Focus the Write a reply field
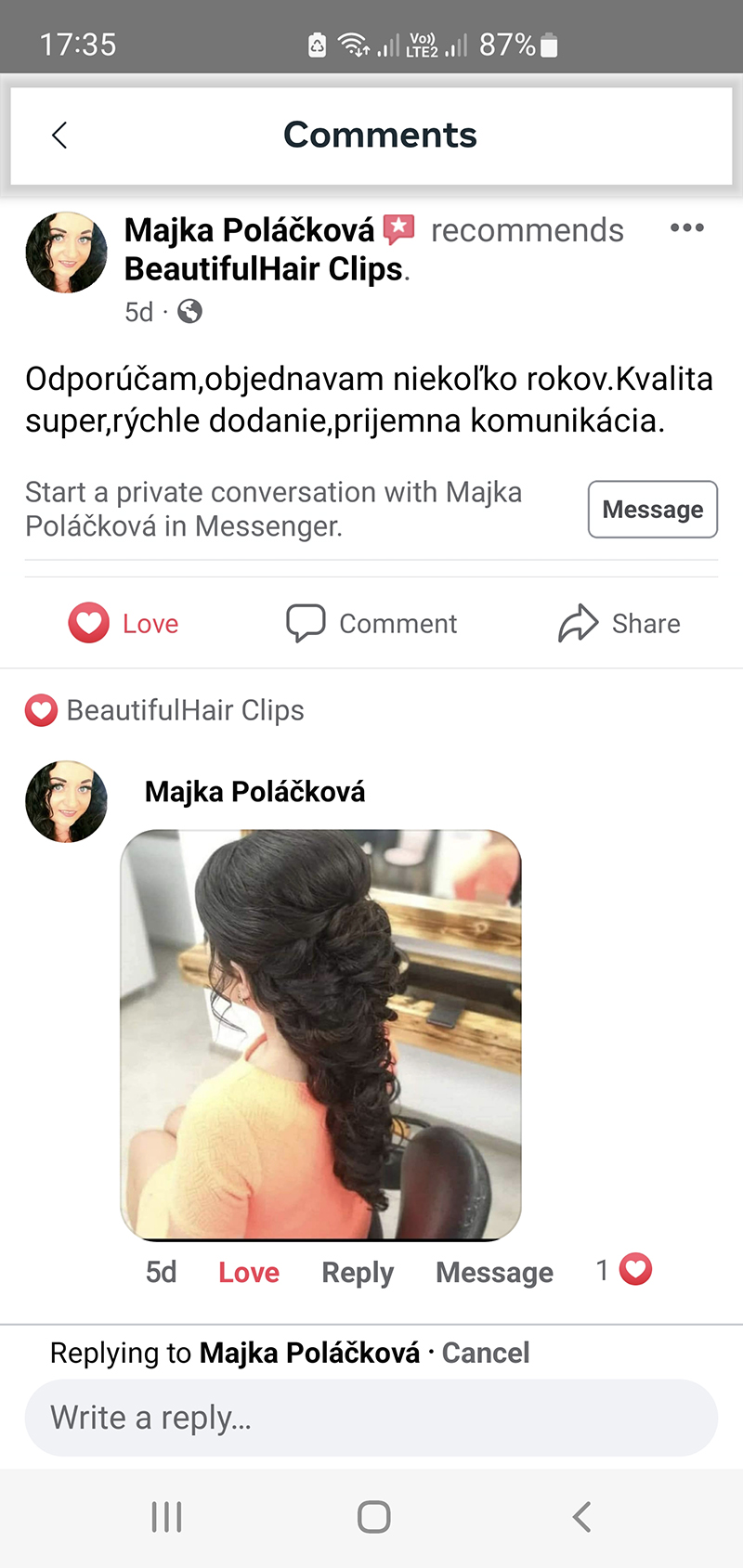The width and height of the screenshot is (743, 1568). pyautogui.click(x=371, y=1418)
